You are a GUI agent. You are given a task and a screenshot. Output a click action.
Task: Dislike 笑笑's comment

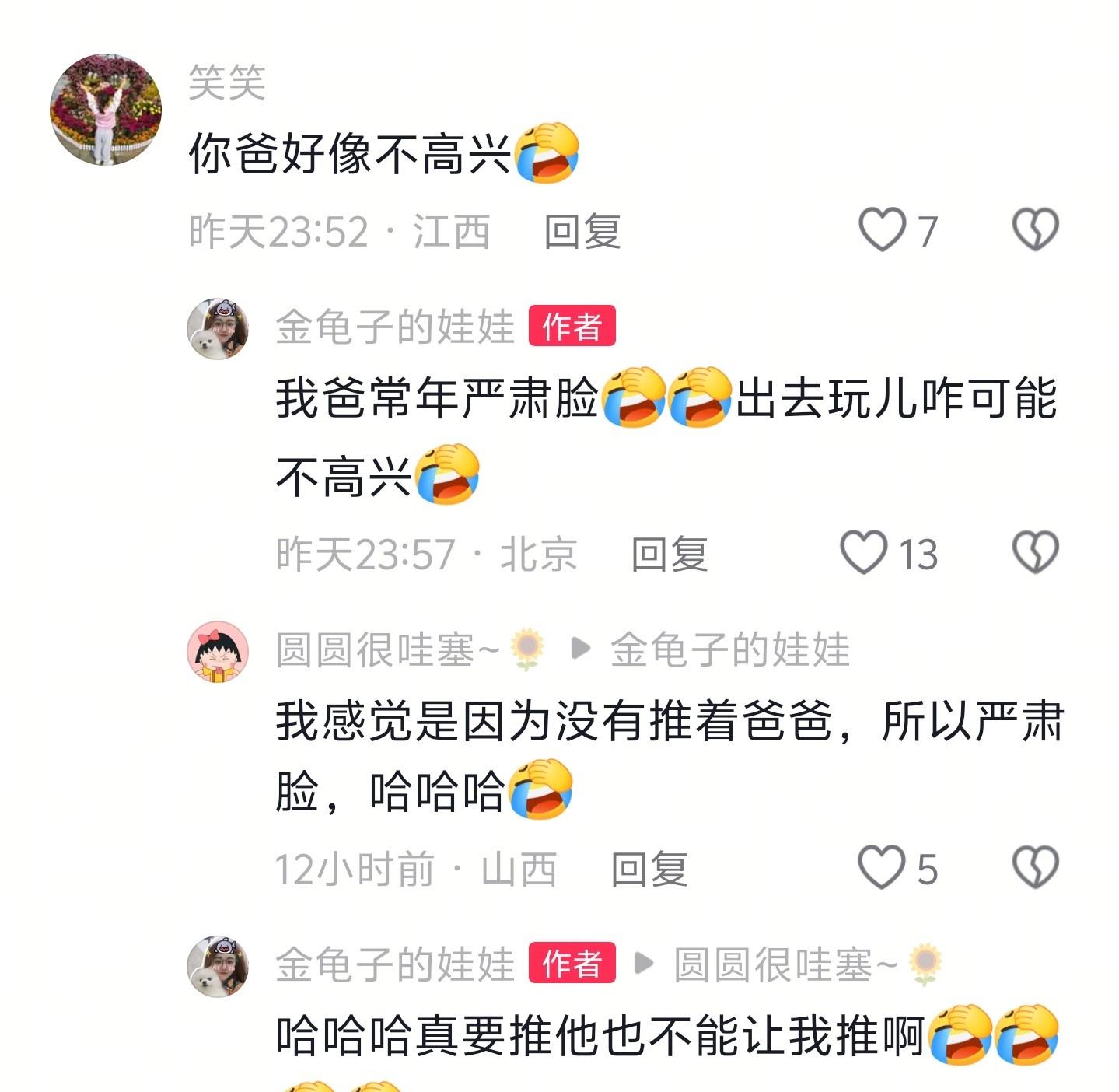[1035, 229]
